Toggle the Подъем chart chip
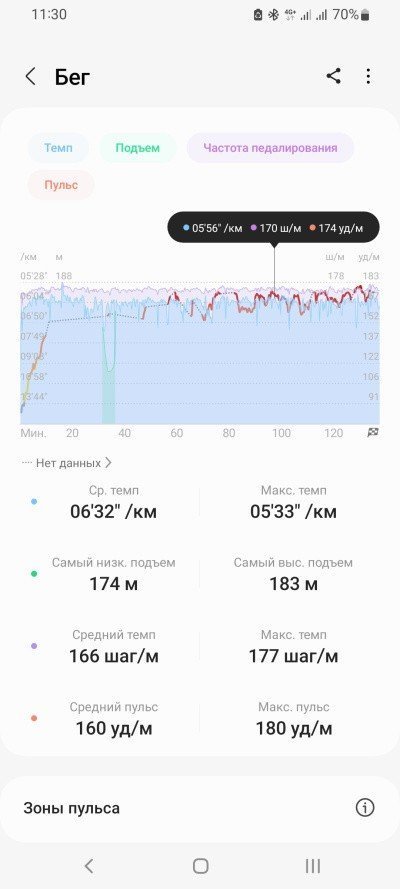400x889 pixels. [138, 148]
